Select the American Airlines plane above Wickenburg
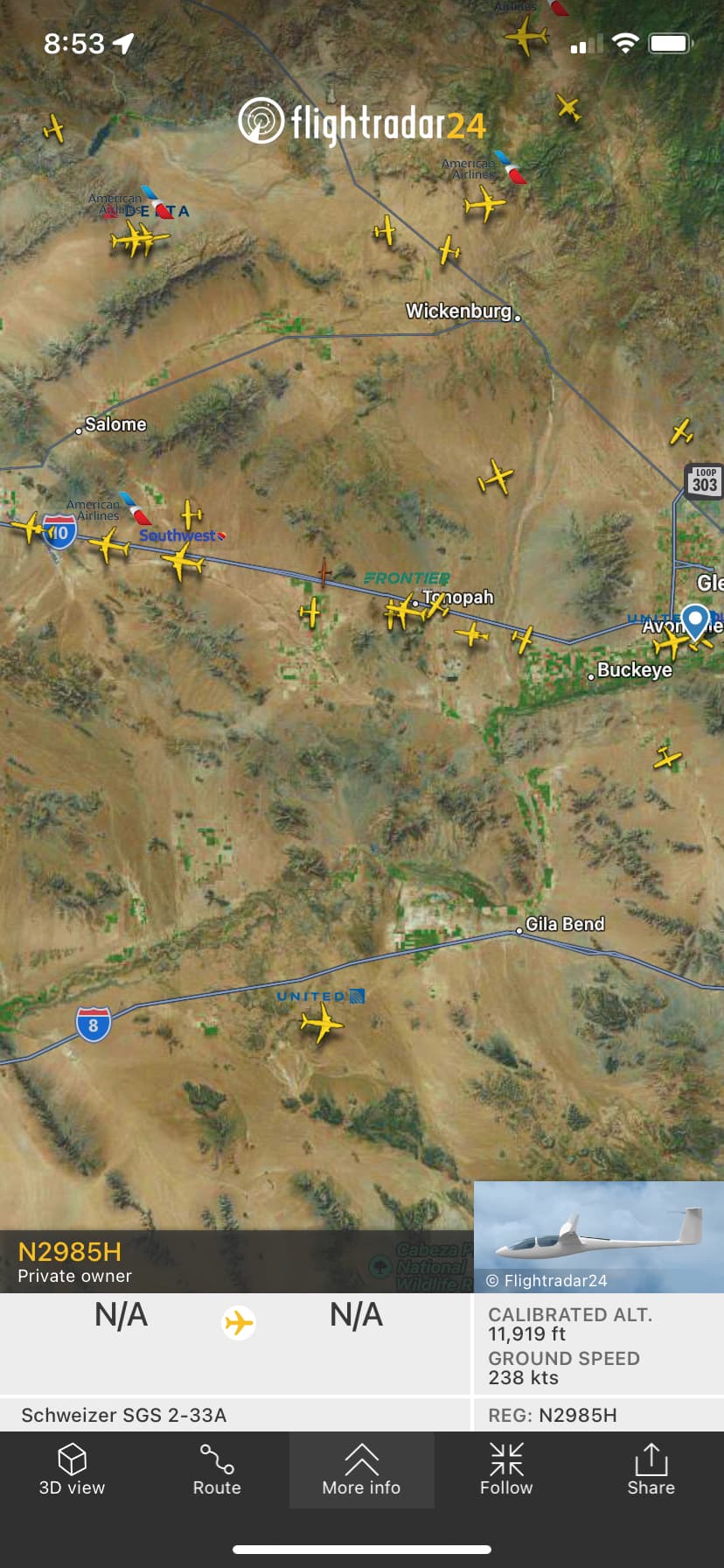Image resolution: width=724 pixels, height=1568 pixels. [x=484, y=205]
